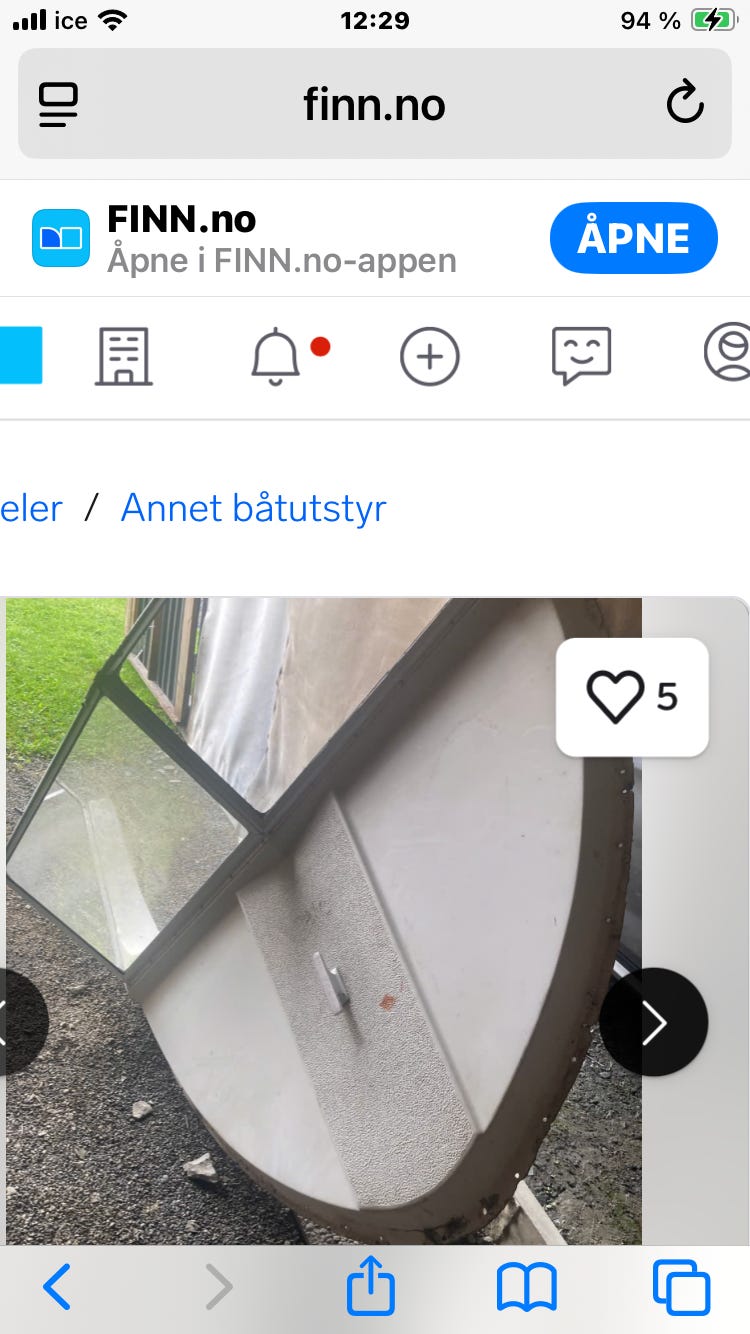Open the FINN.no app logo icon

(x=61, y=238)
